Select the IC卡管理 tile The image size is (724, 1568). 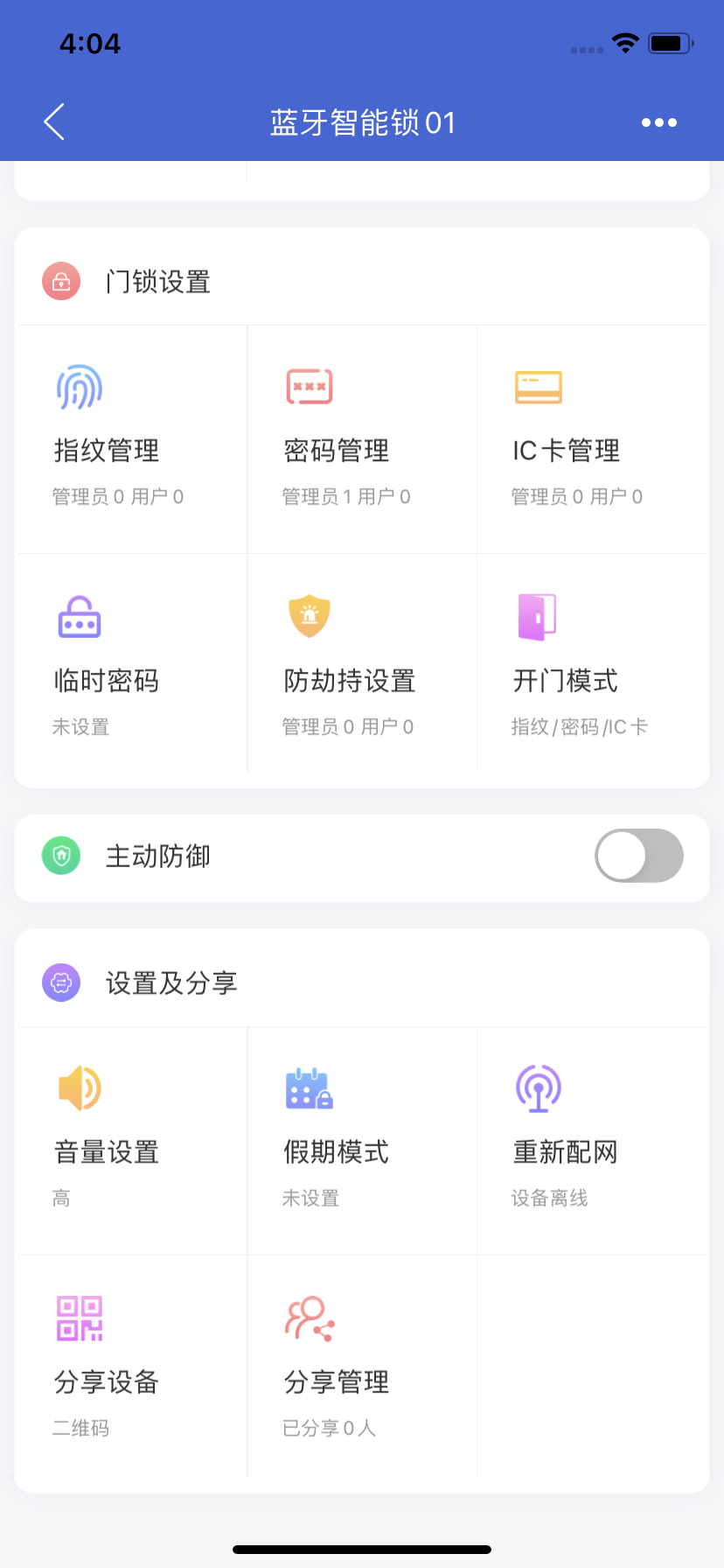[591, 439]
